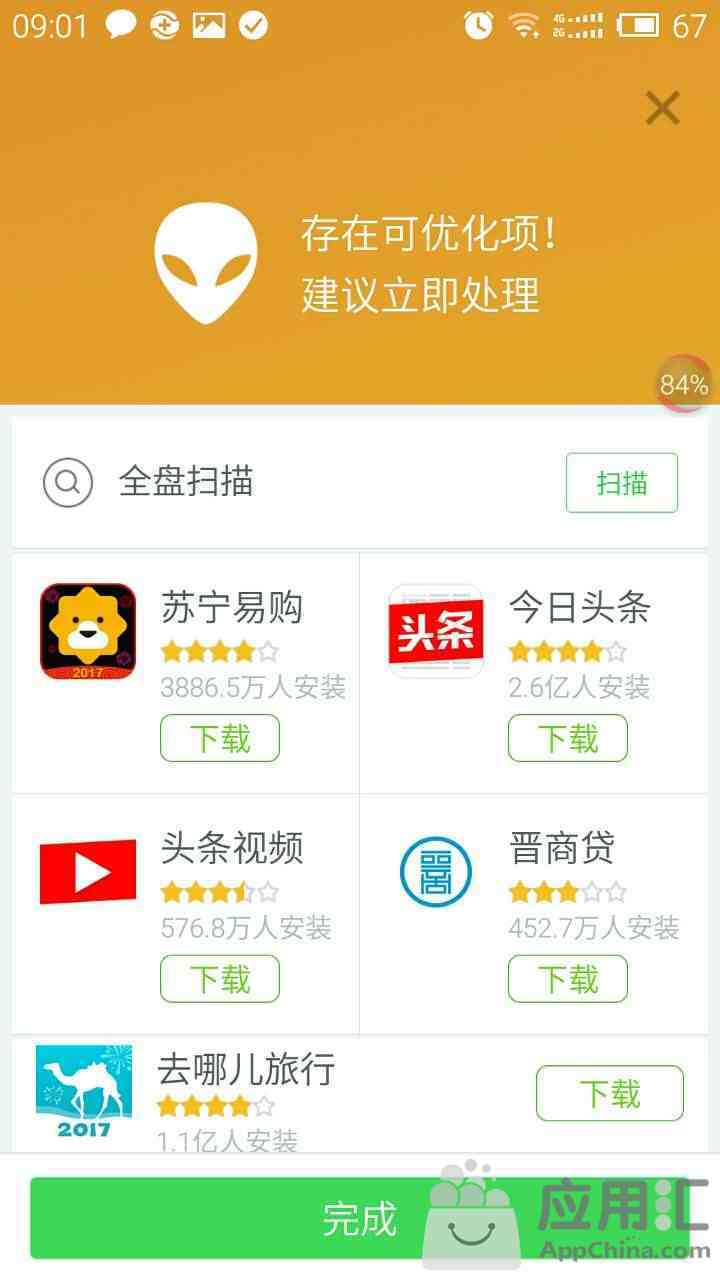The image size is (720, 1280).
Task: Tap the floating 84% memory bubble
Action: (684, 385)
